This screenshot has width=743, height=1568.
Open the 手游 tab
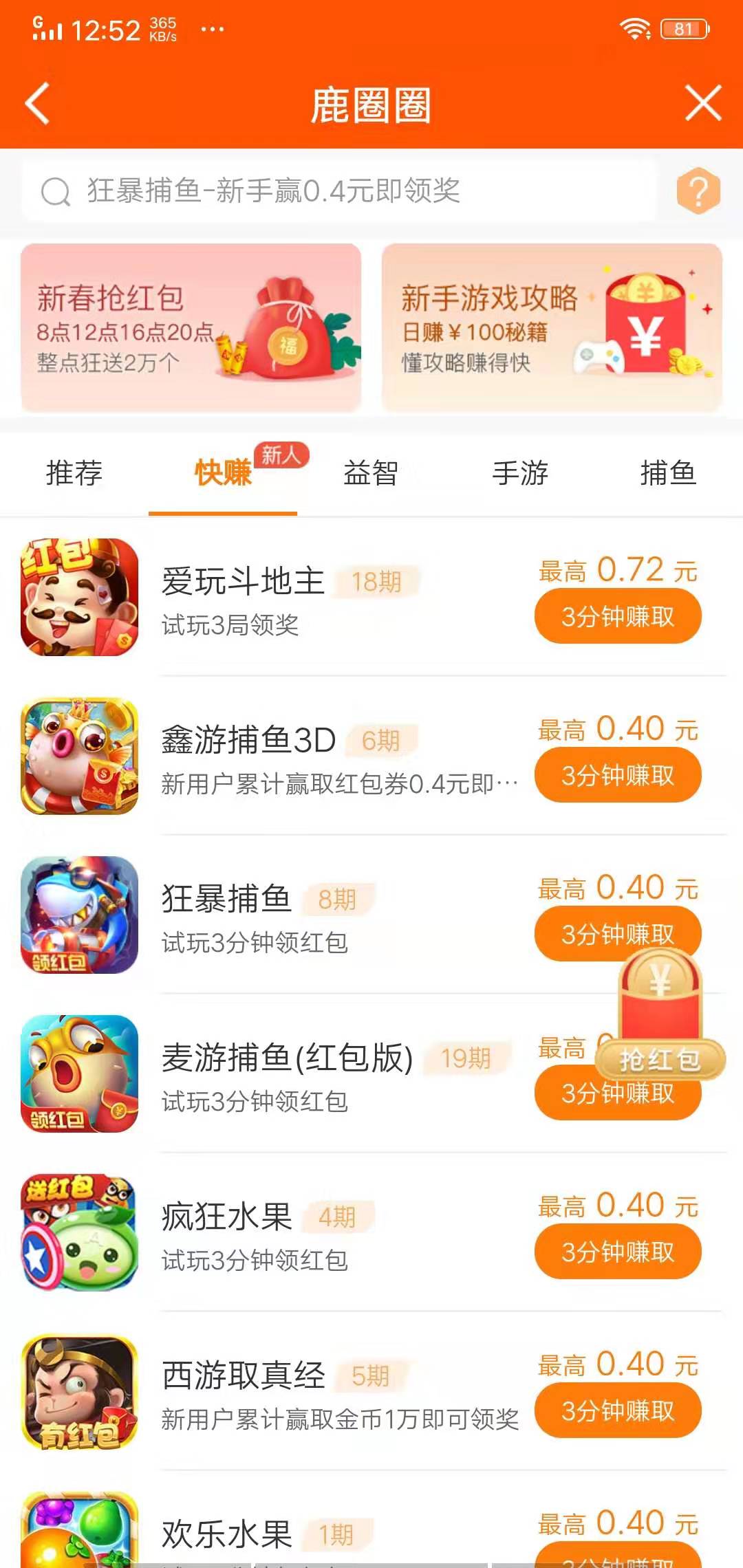coord(519,473)
